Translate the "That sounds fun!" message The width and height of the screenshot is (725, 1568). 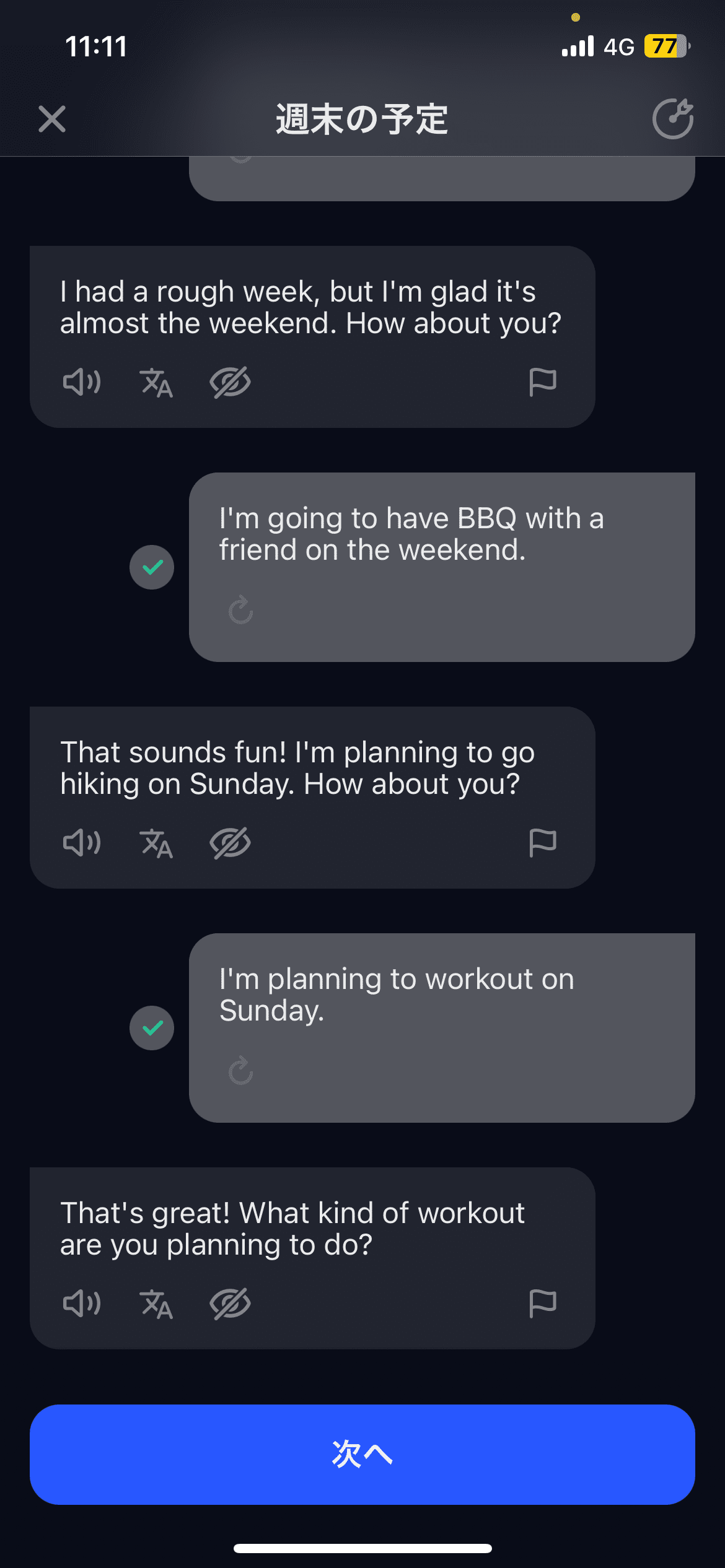point(156,843)
